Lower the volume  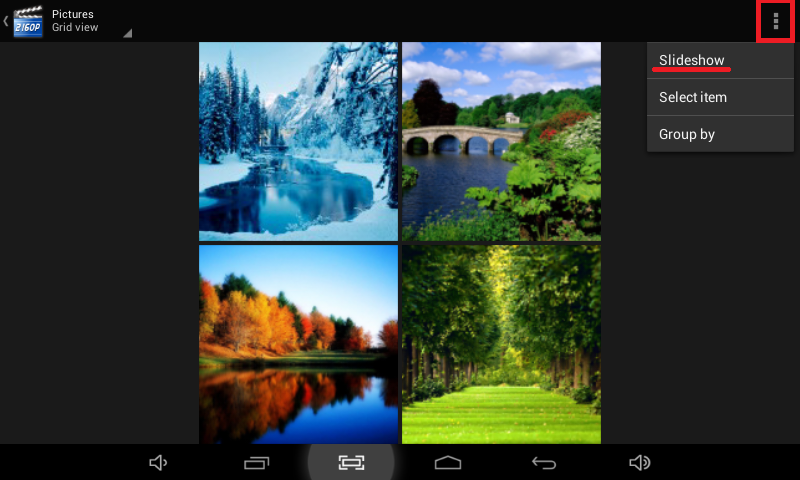coord(158,462)
